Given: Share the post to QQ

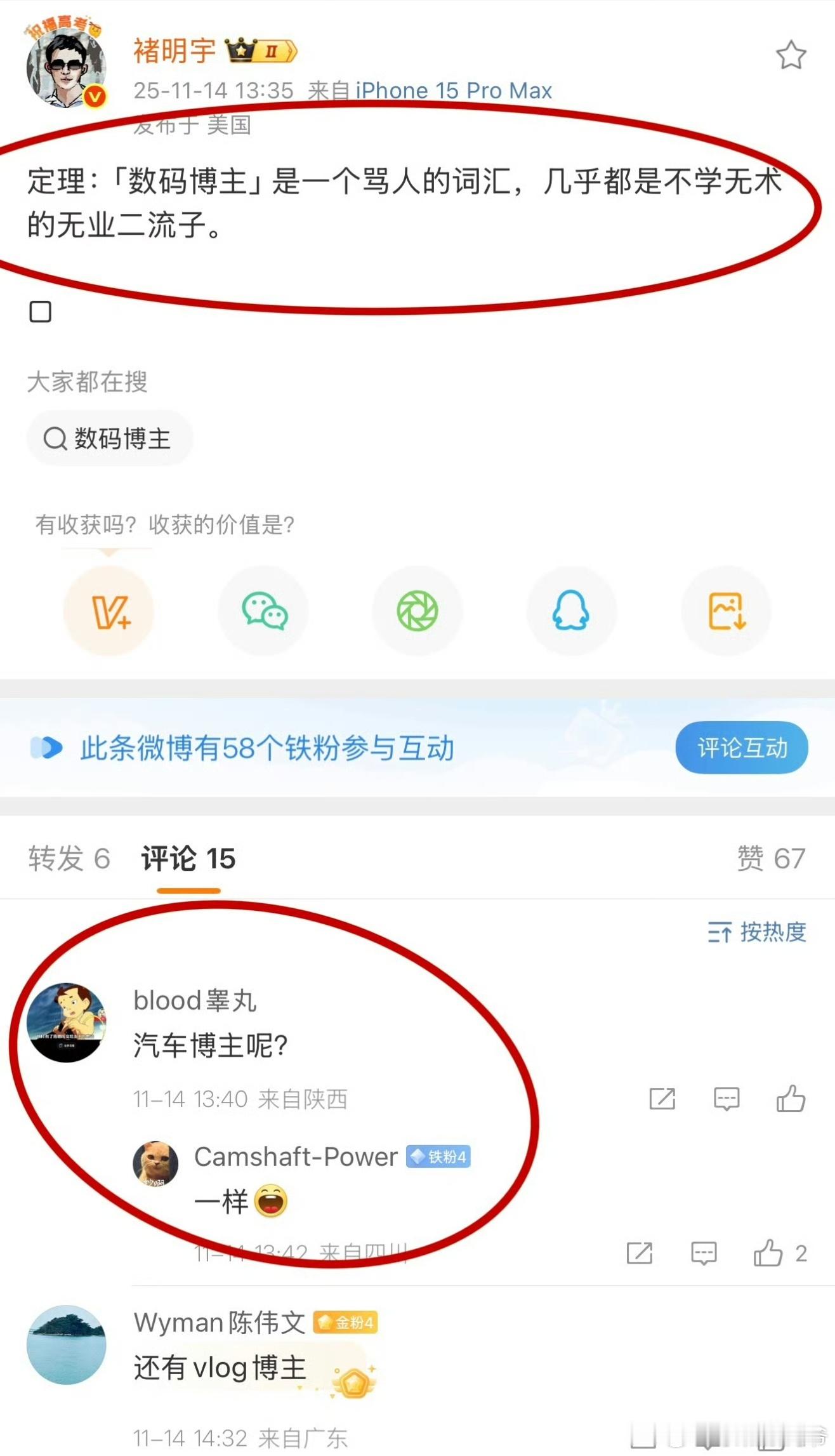Looking at the screenshot, I should click(571, 611).
